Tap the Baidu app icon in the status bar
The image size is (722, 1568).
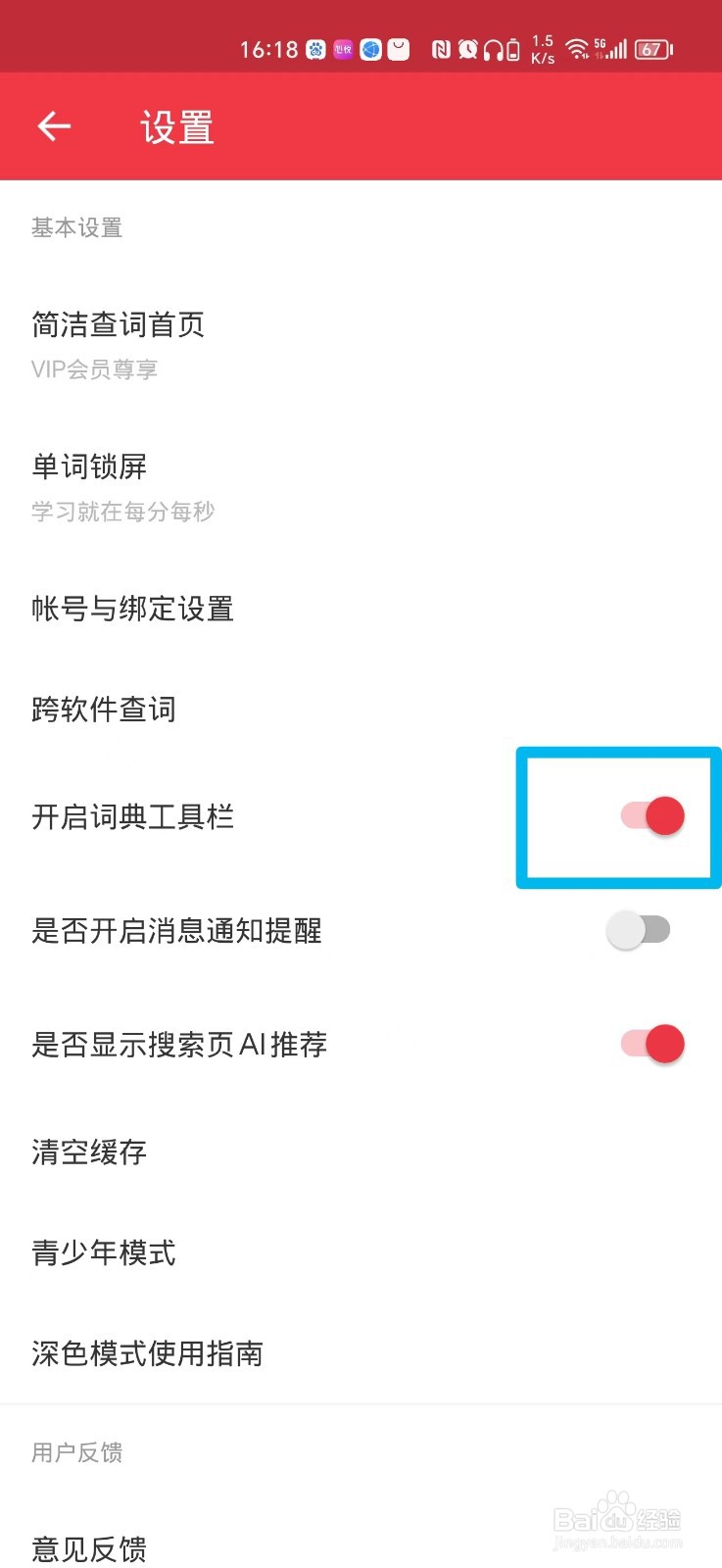tap(315, 50)
